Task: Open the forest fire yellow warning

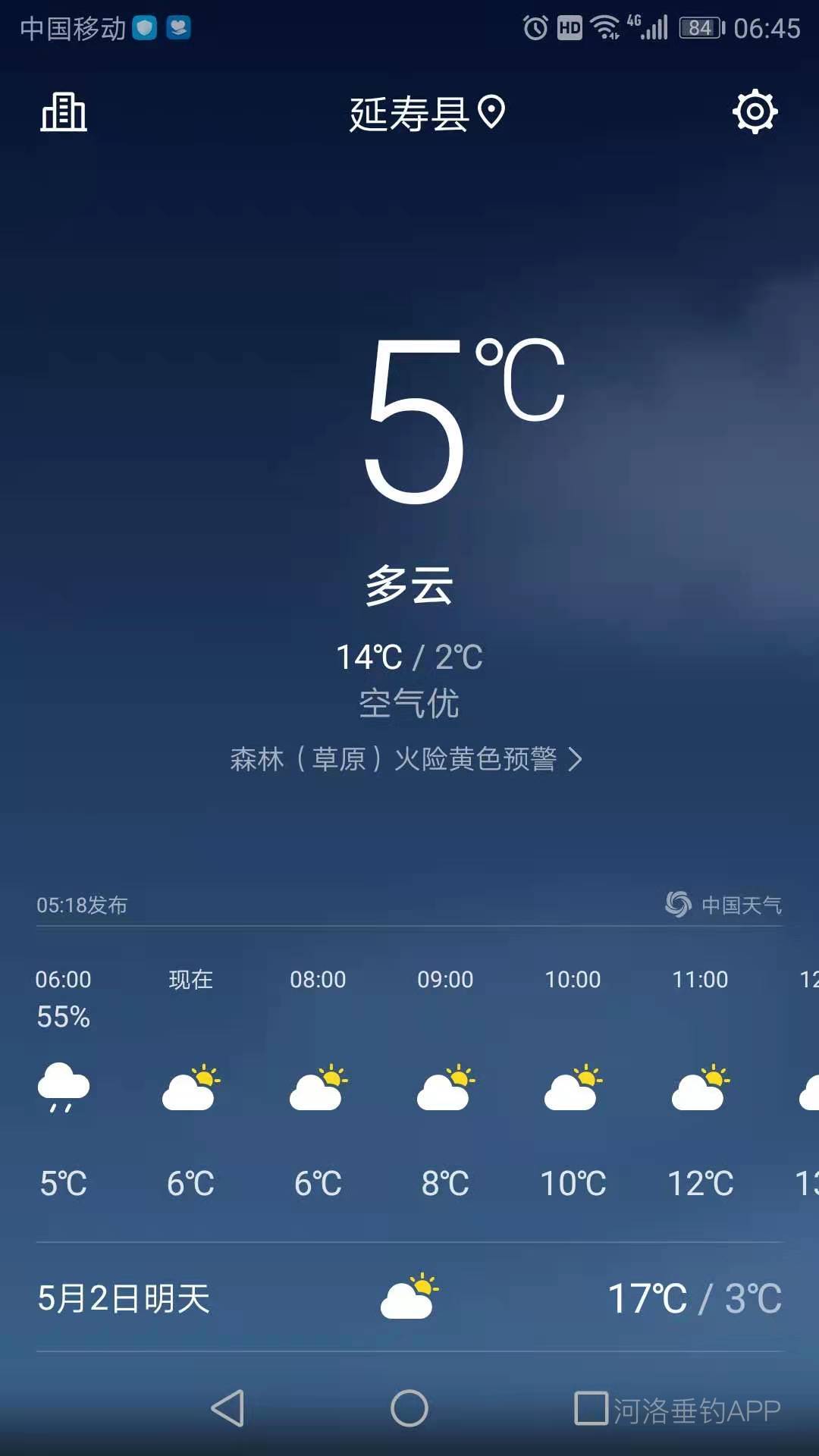Action: pyautogui.click(x=406, y=759)
